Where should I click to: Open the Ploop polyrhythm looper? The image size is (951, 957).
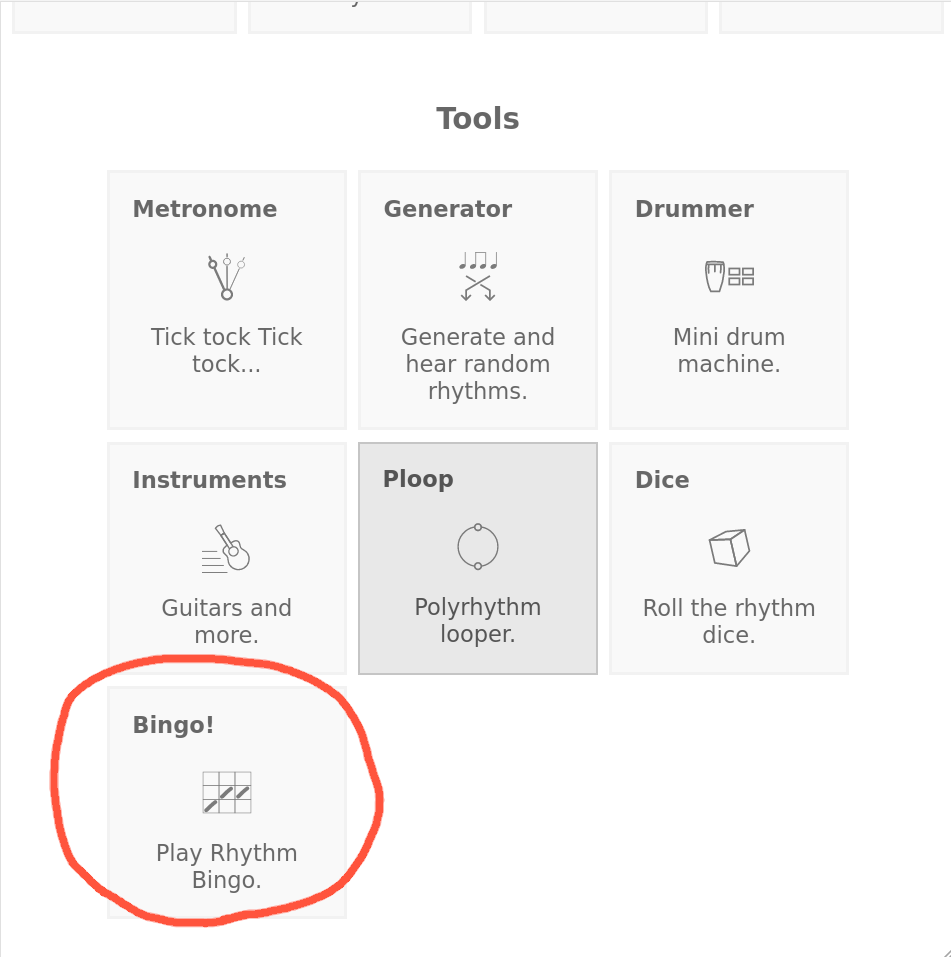point(478,559)
